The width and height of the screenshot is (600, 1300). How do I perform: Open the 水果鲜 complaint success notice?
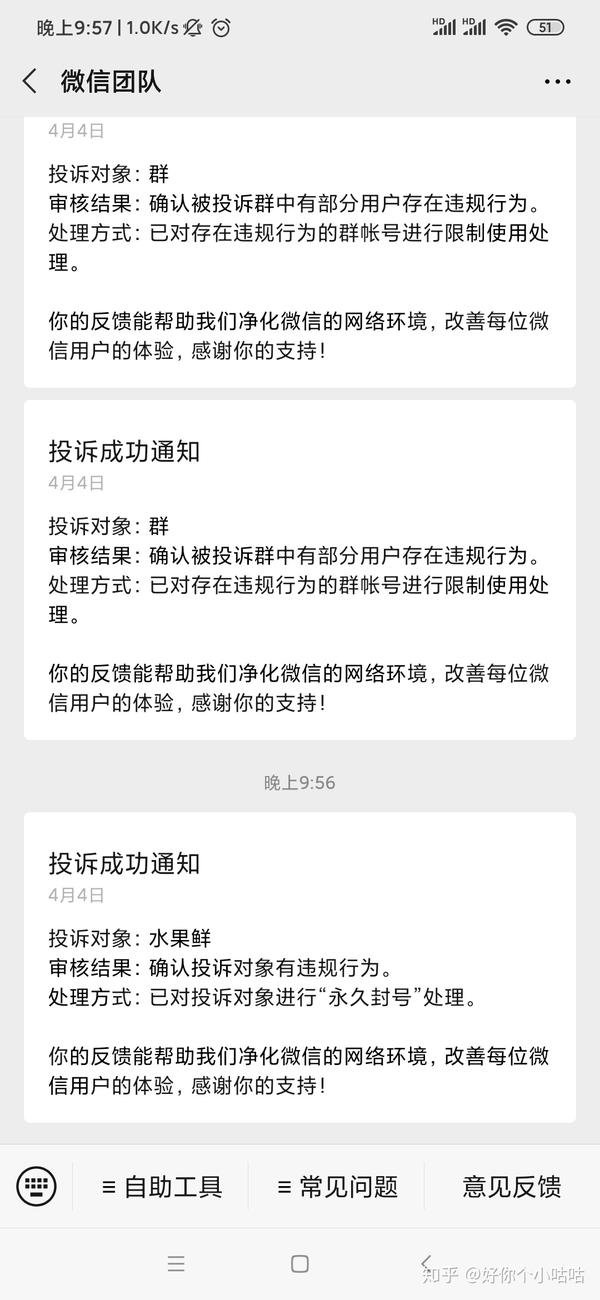click(300, 966)
